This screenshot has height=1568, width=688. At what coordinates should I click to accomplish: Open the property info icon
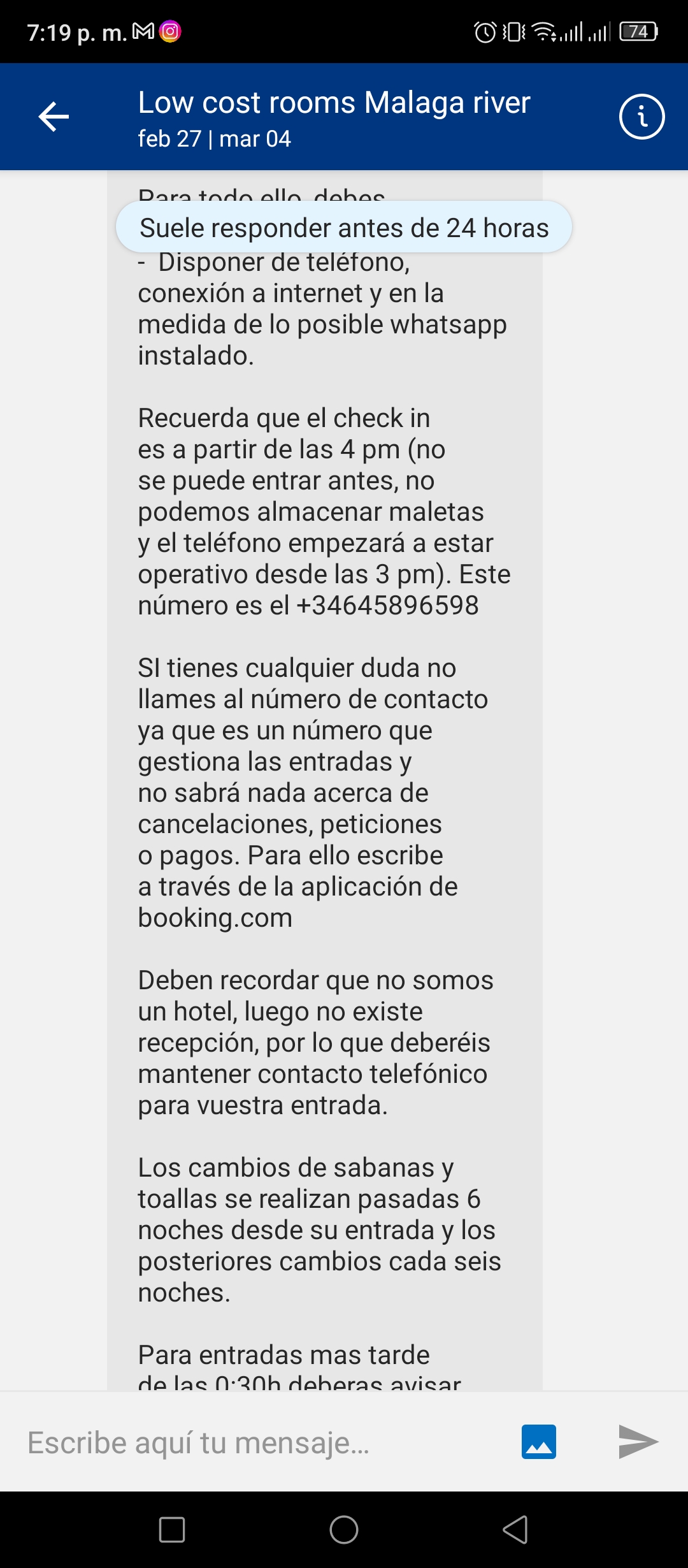[x=641, y=117]
